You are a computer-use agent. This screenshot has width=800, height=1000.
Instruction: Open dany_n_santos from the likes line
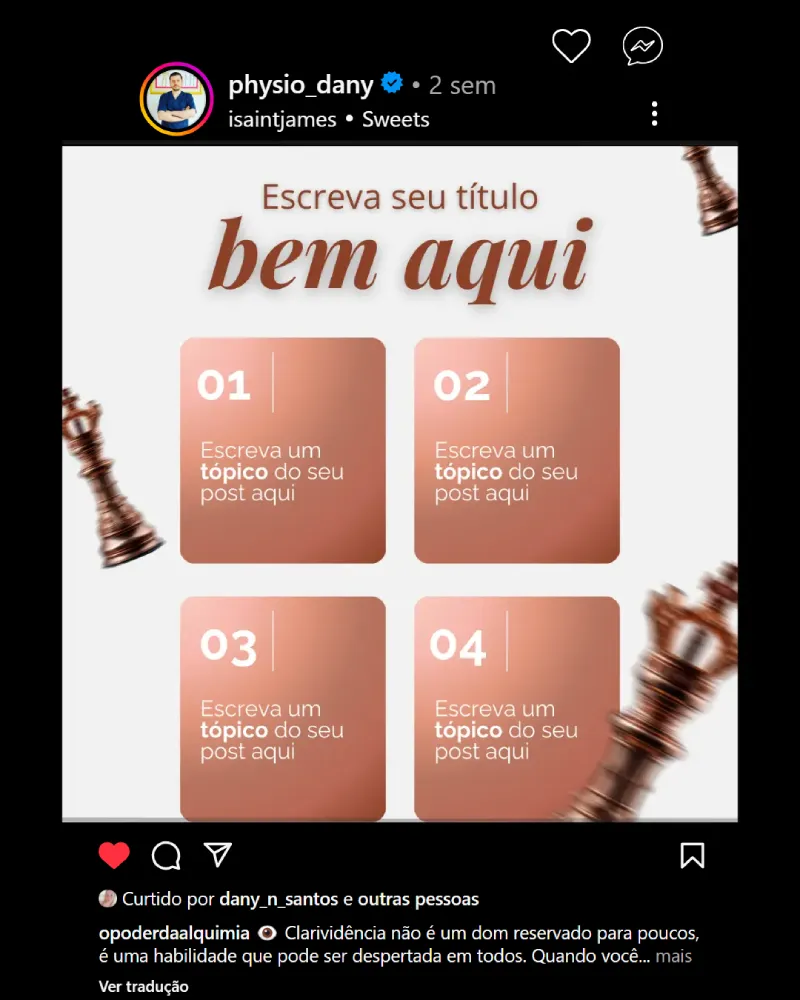point(279,899)
